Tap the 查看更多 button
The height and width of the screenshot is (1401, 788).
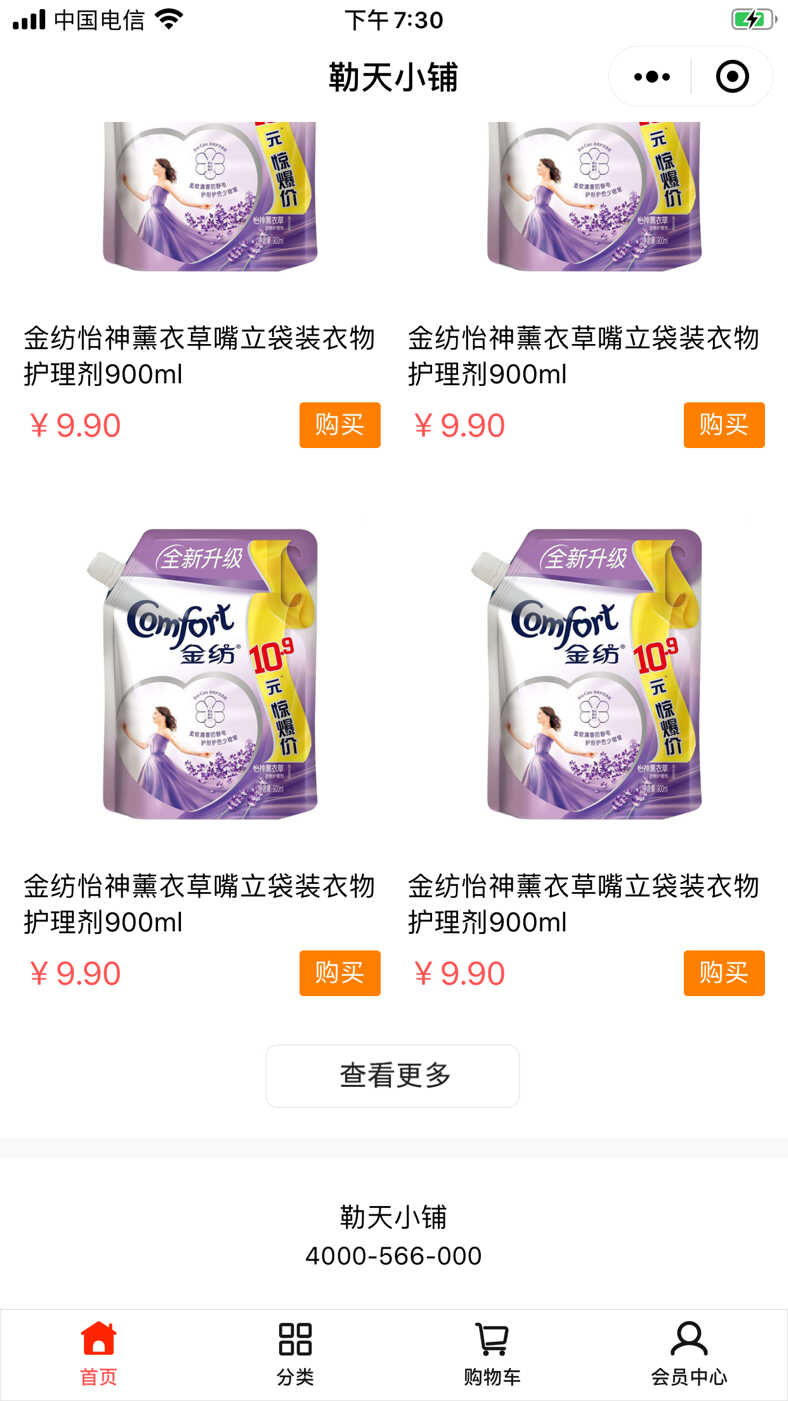[392, 1076]
